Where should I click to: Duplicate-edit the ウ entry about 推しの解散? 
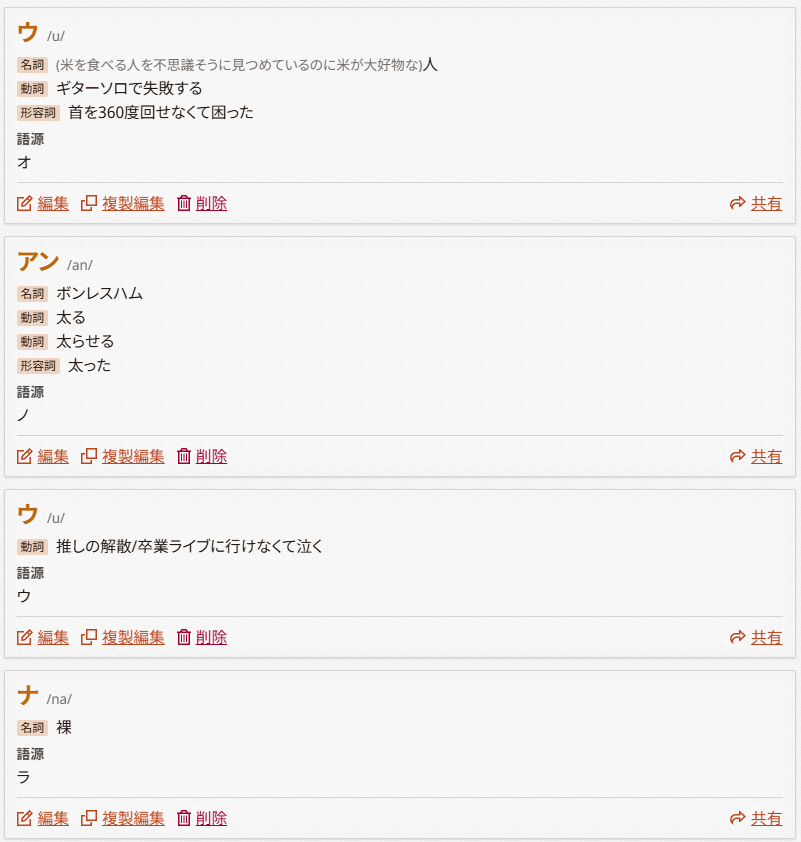(x=122, y=637)
